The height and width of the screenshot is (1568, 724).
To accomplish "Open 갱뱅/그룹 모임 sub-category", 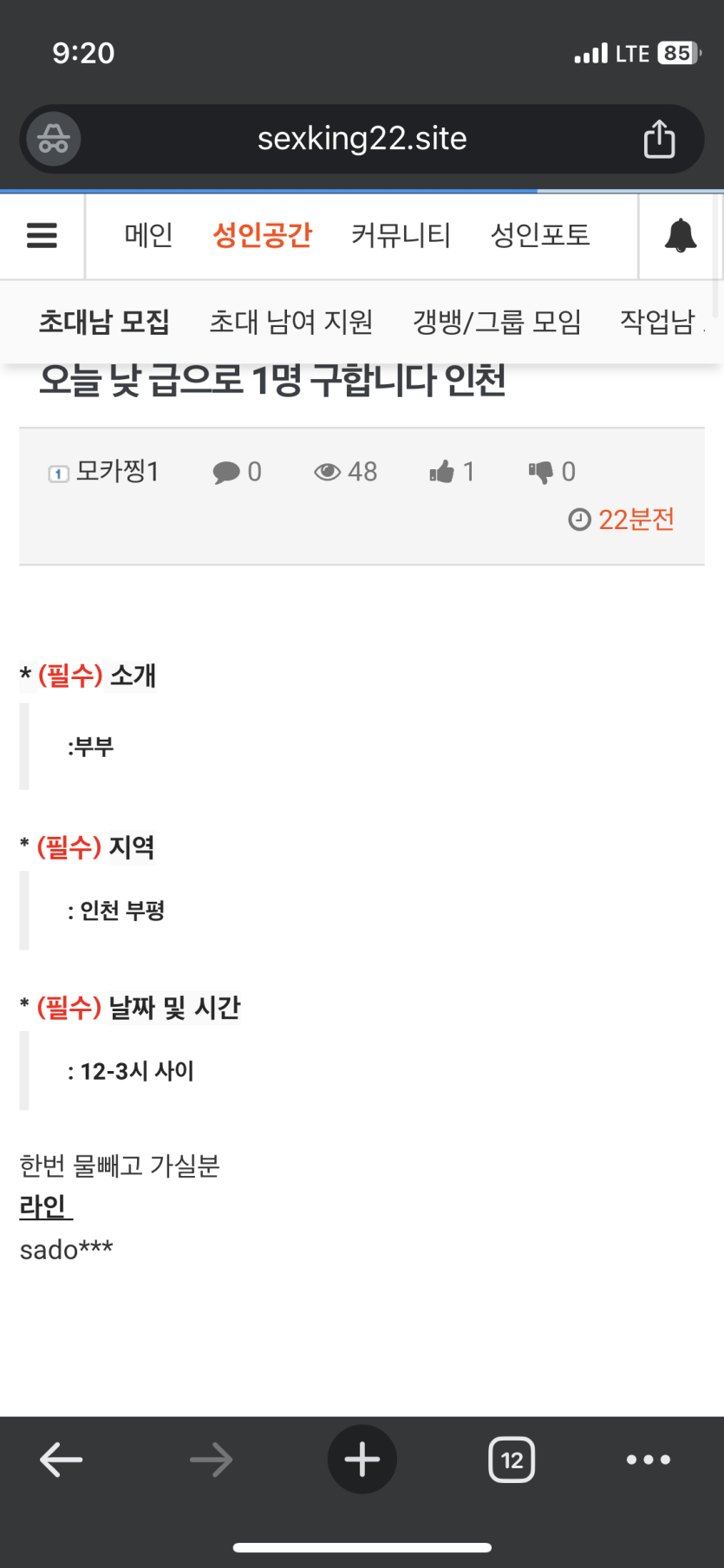I will tap(496, 322).
